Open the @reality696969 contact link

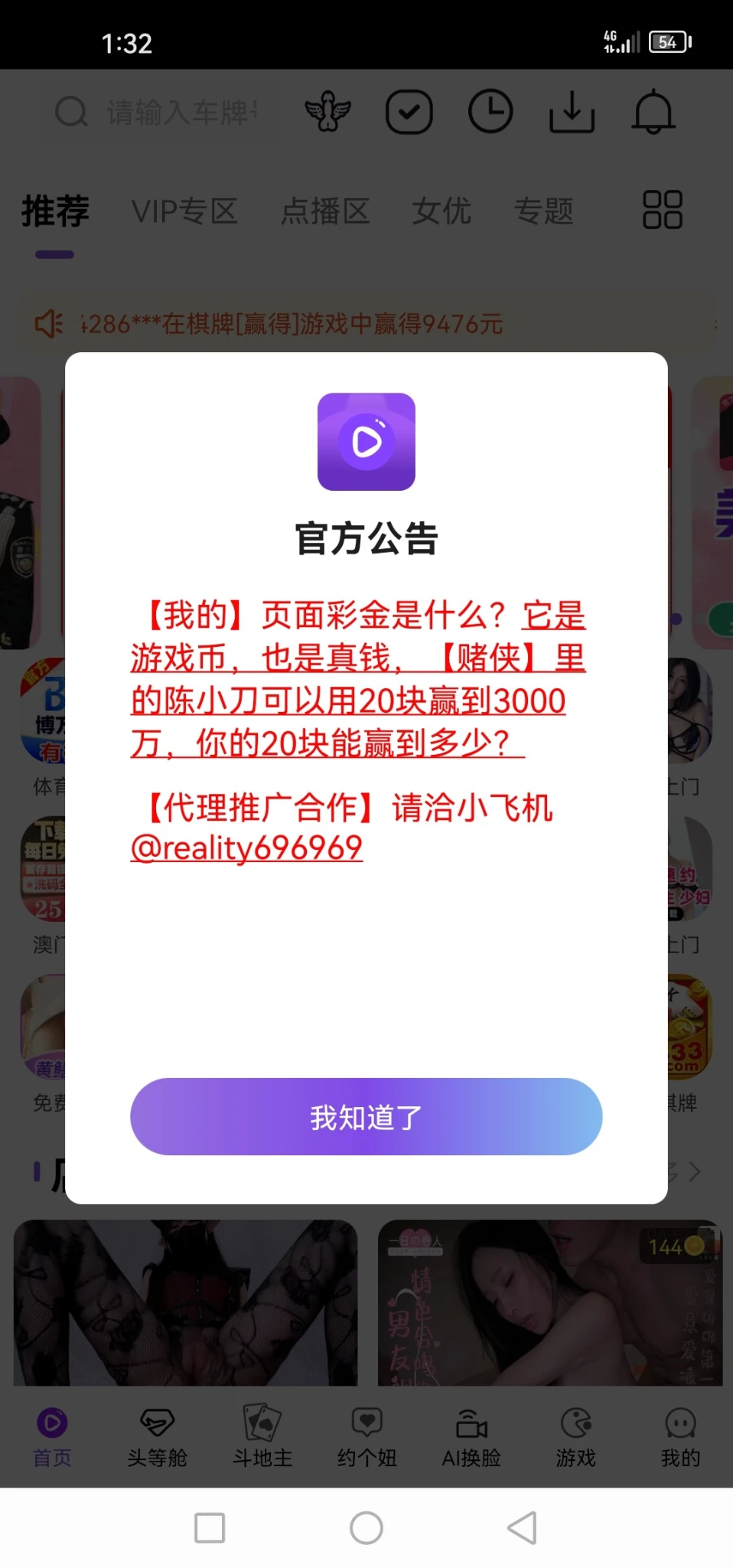(246, 848)
